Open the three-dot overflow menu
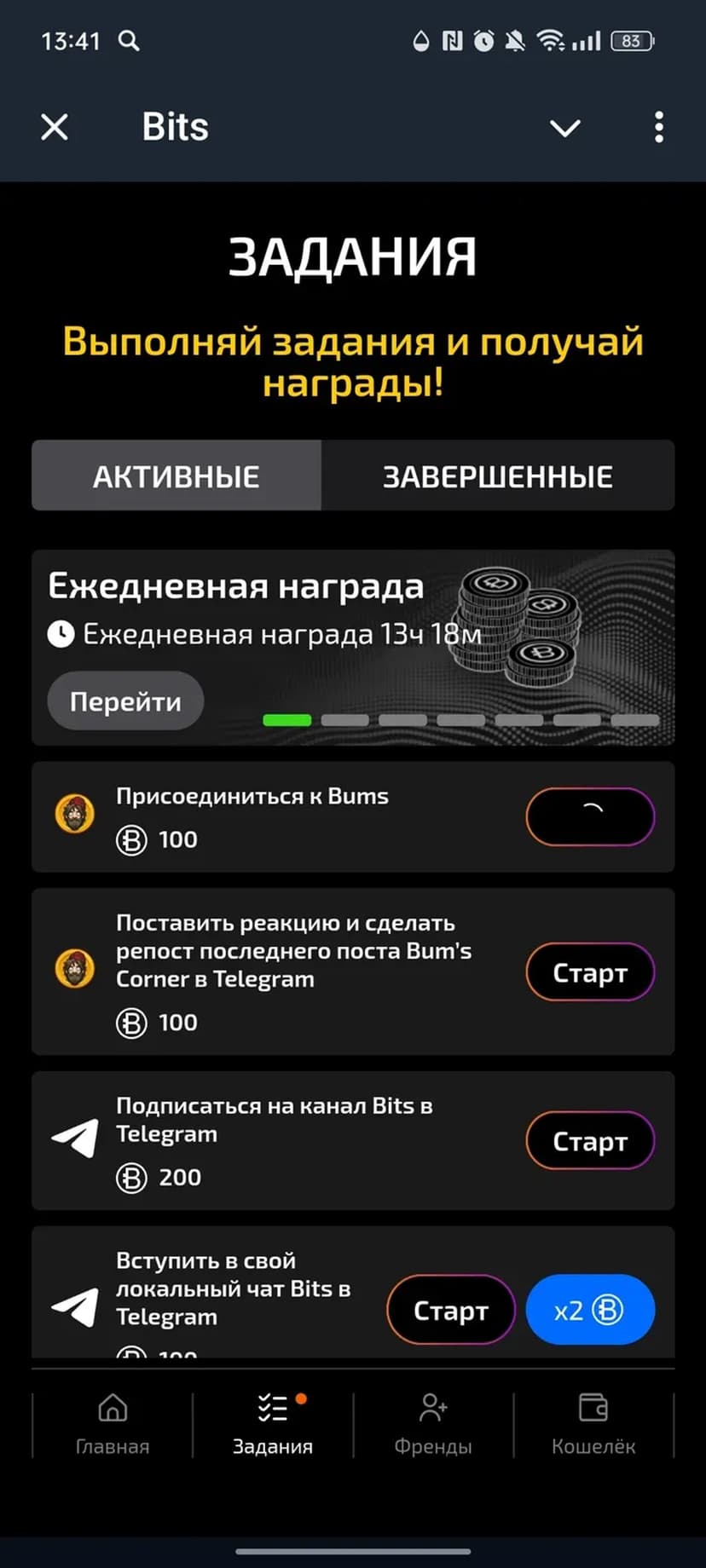The image size is (706, 1568). [658, 128]
